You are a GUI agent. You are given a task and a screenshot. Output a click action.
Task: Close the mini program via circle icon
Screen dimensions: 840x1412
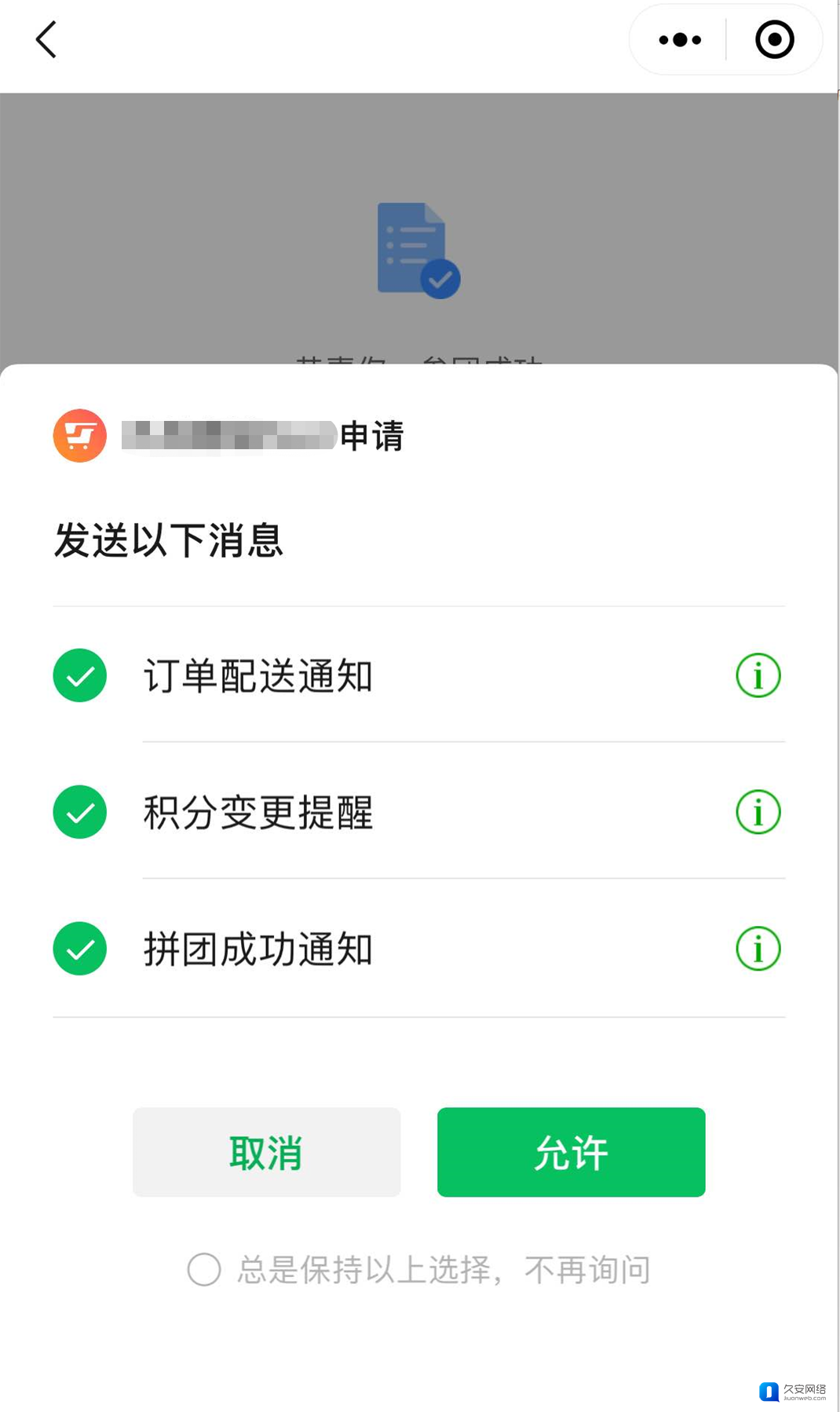pyautogui.click(x=774, y=39)
